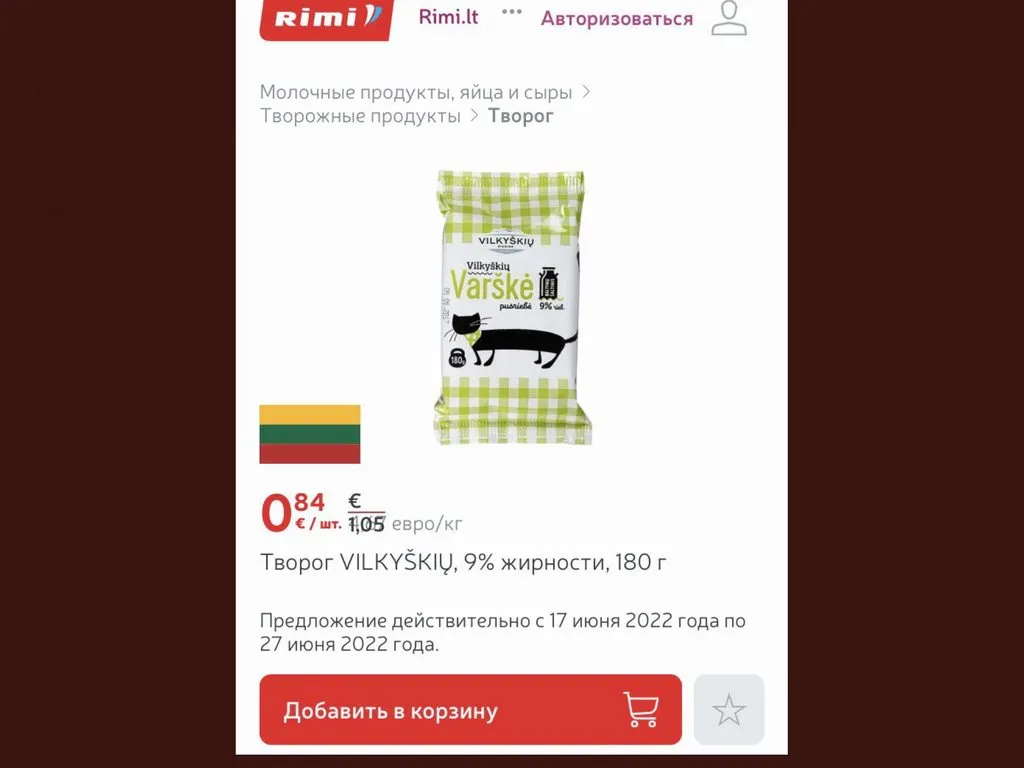Go to the Творожные продукты category
The width and height of the screenshot is (1024, 768).
(x=360, y=115)
